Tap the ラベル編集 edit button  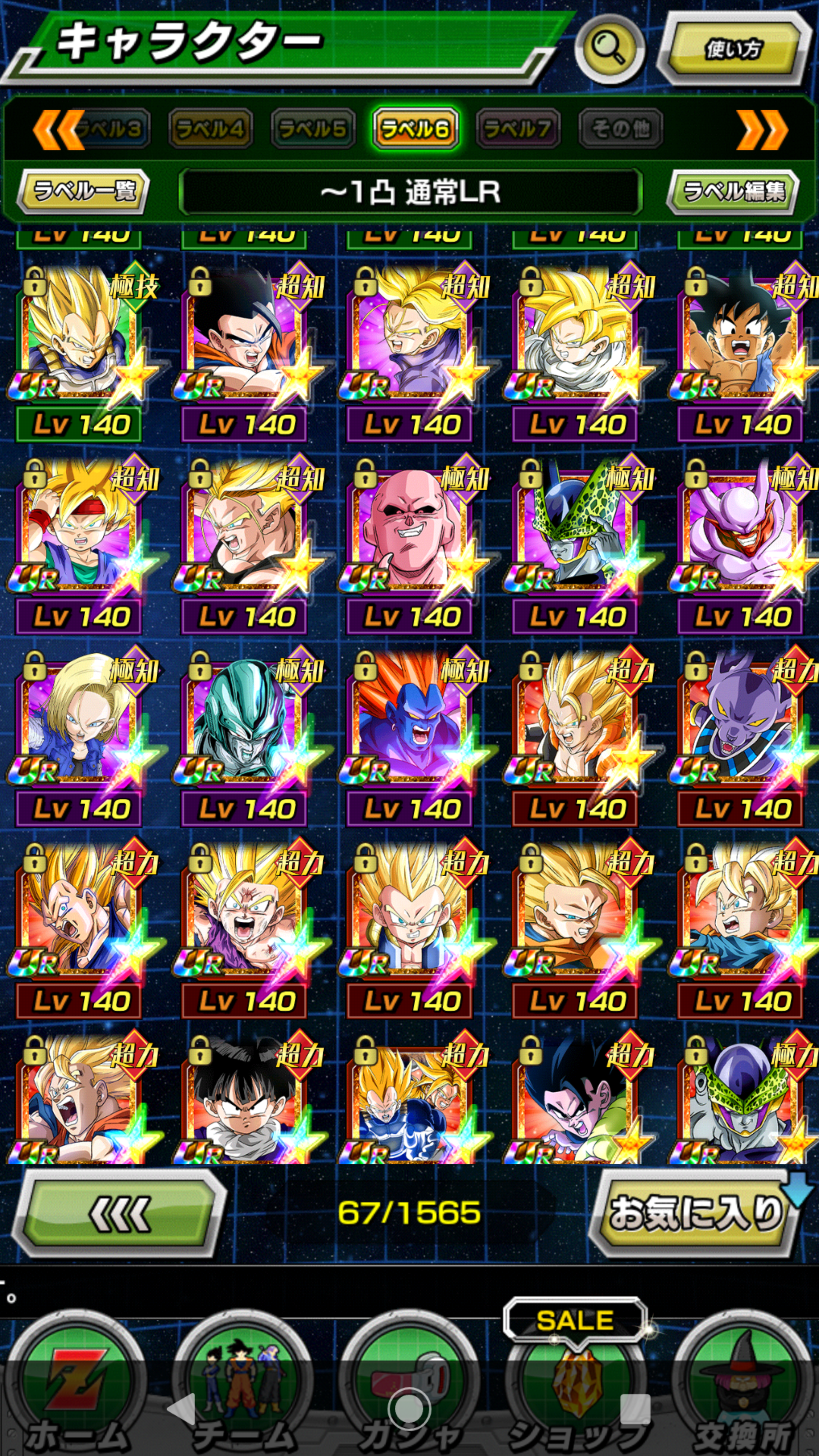(733, 191)
